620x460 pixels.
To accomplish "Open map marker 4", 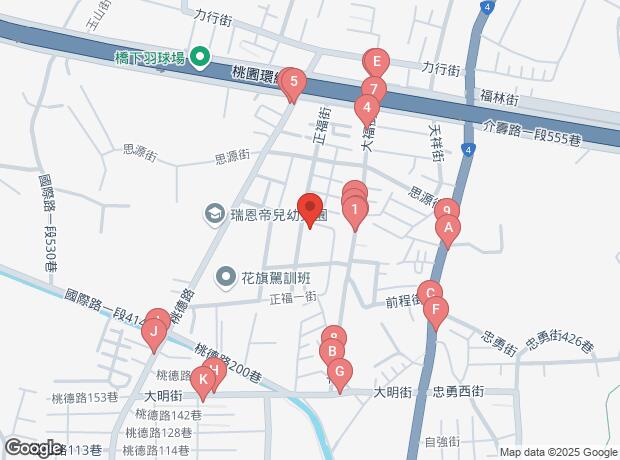I will pyautogui.click(x=367, y=107).
